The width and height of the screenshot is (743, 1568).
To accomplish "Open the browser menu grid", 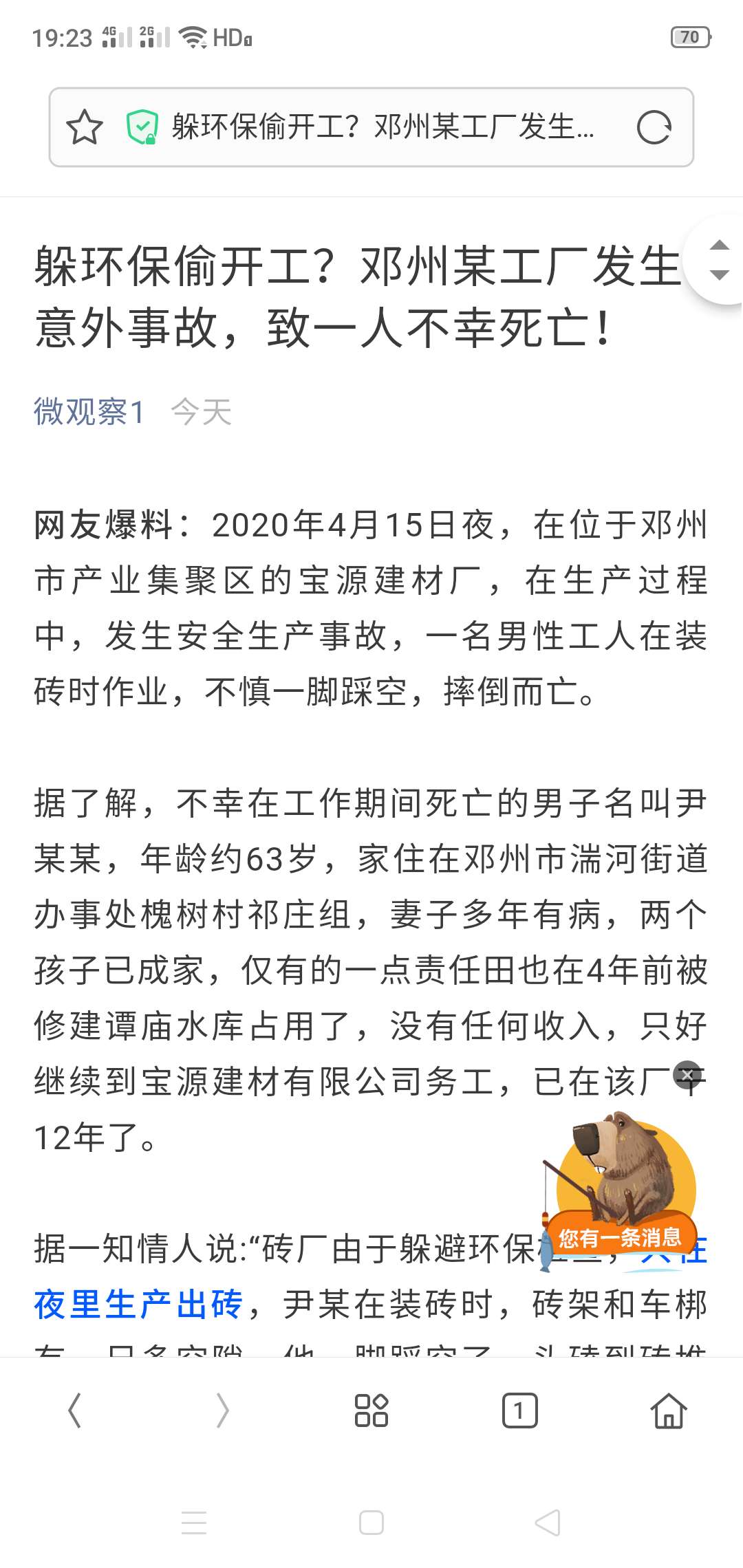I will coord(371,1411).
